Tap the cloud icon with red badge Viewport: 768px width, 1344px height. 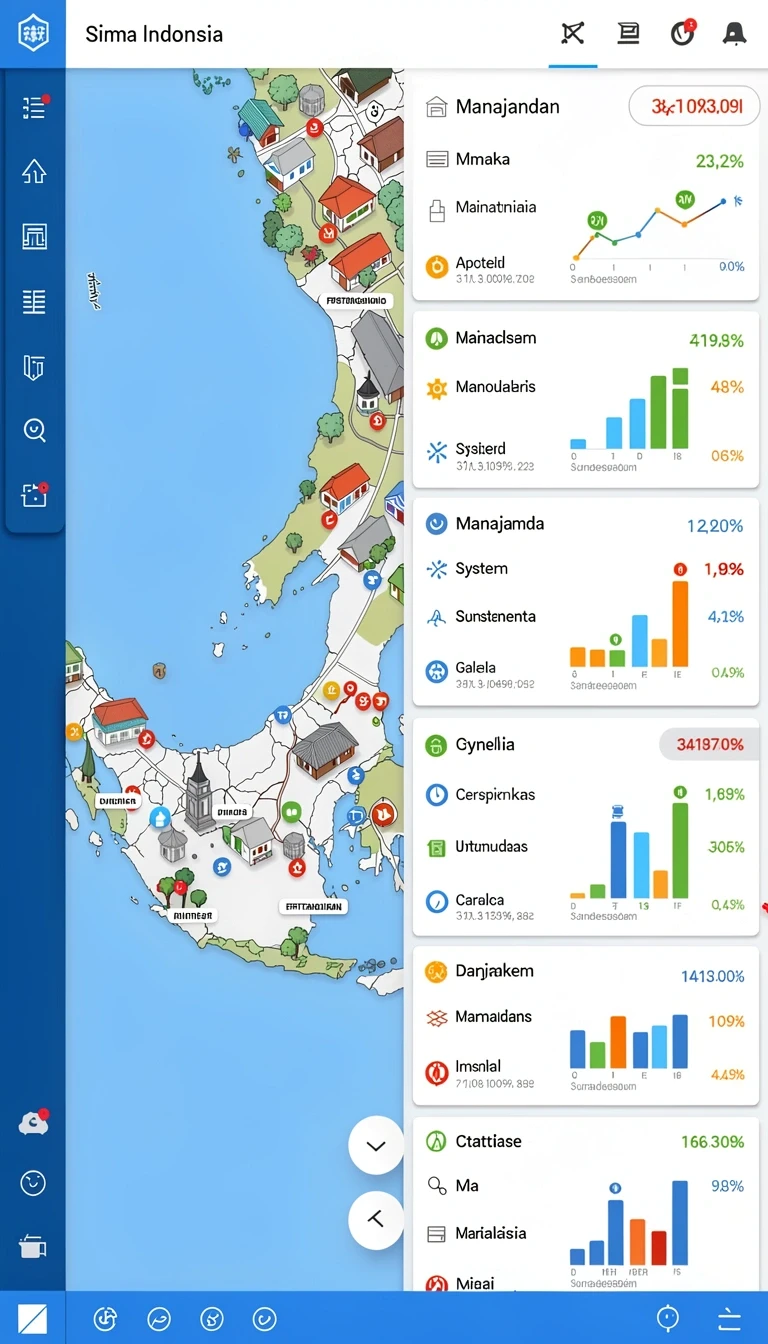click(33, 1122)
